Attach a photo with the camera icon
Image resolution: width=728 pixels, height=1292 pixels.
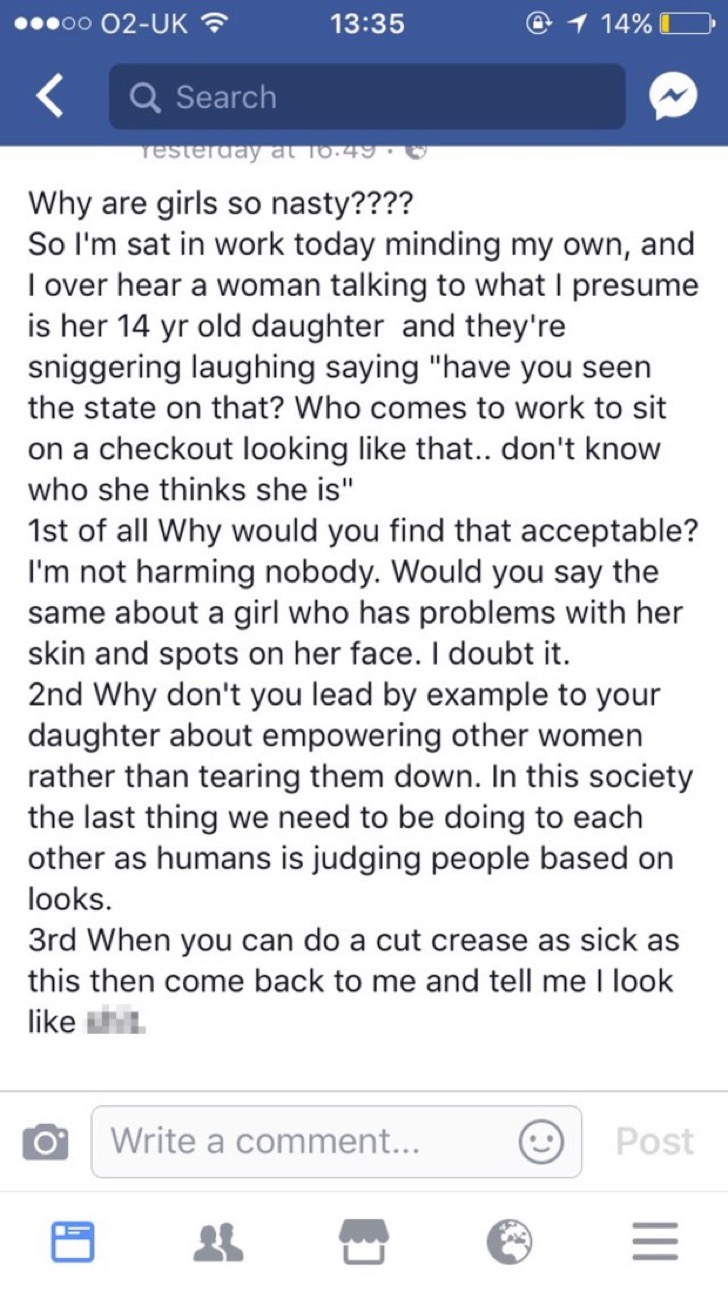tap(45, 1141)
